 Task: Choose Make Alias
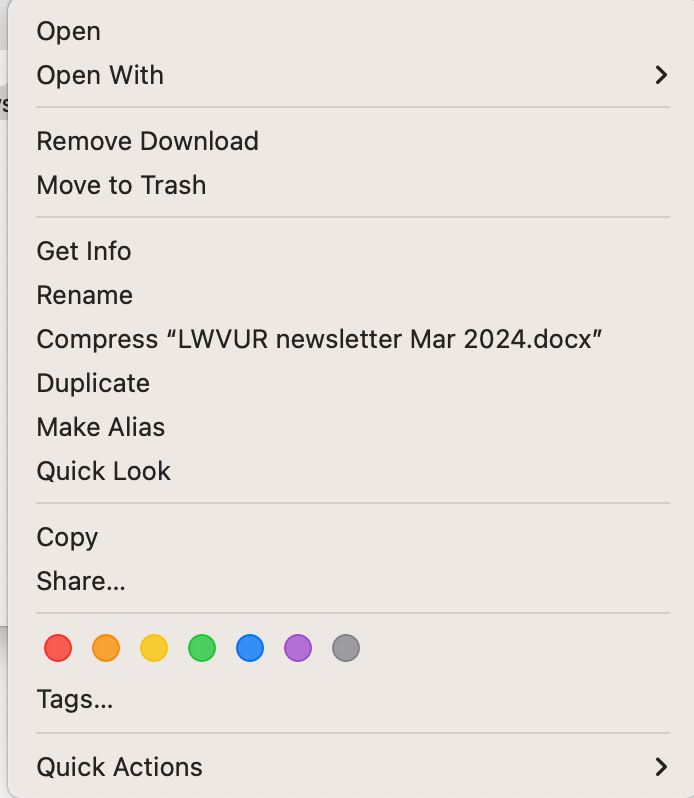point(100,427)
